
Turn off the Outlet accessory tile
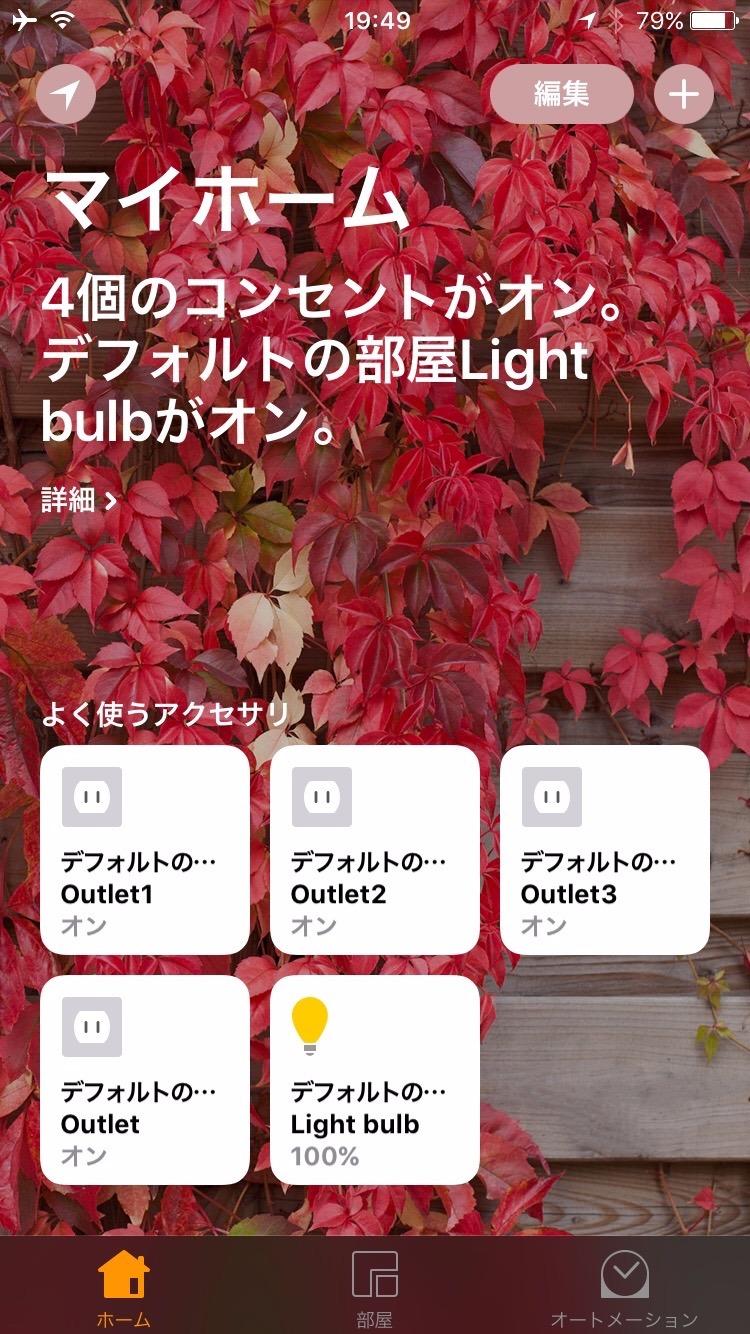[145, 1080]
